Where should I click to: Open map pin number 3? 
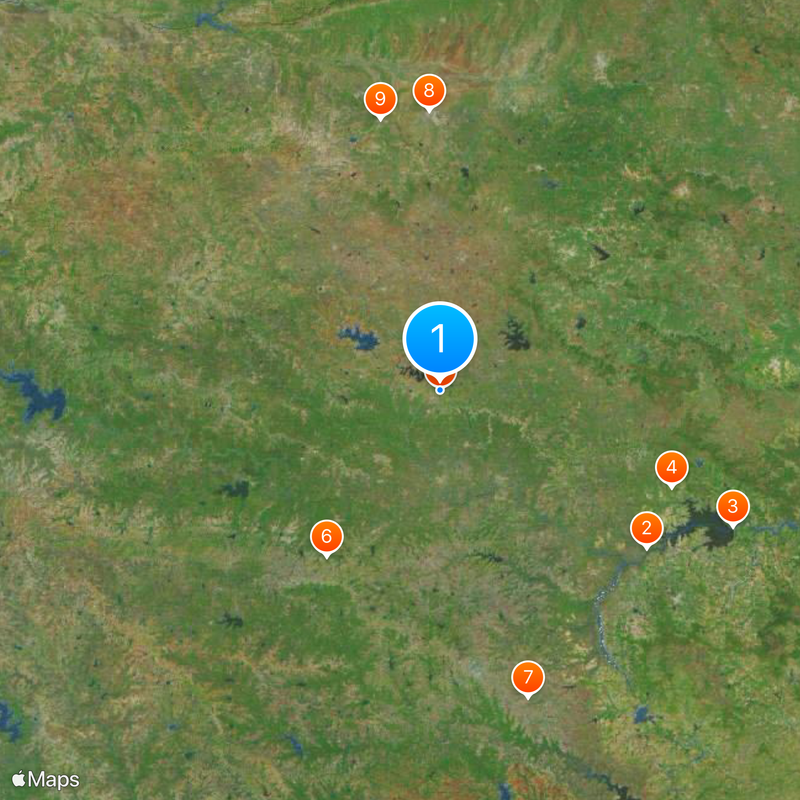pos(732,506)
